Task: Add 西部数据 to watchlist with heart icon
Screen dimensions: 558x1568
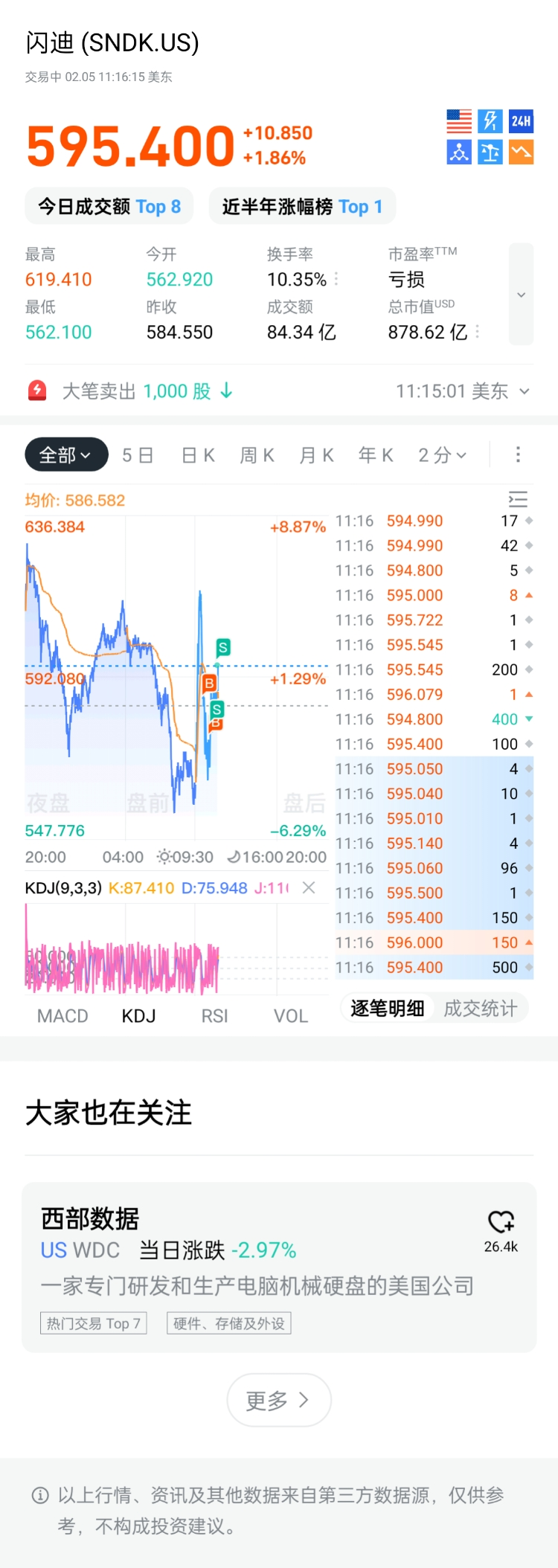Action: pos(501,1221)
